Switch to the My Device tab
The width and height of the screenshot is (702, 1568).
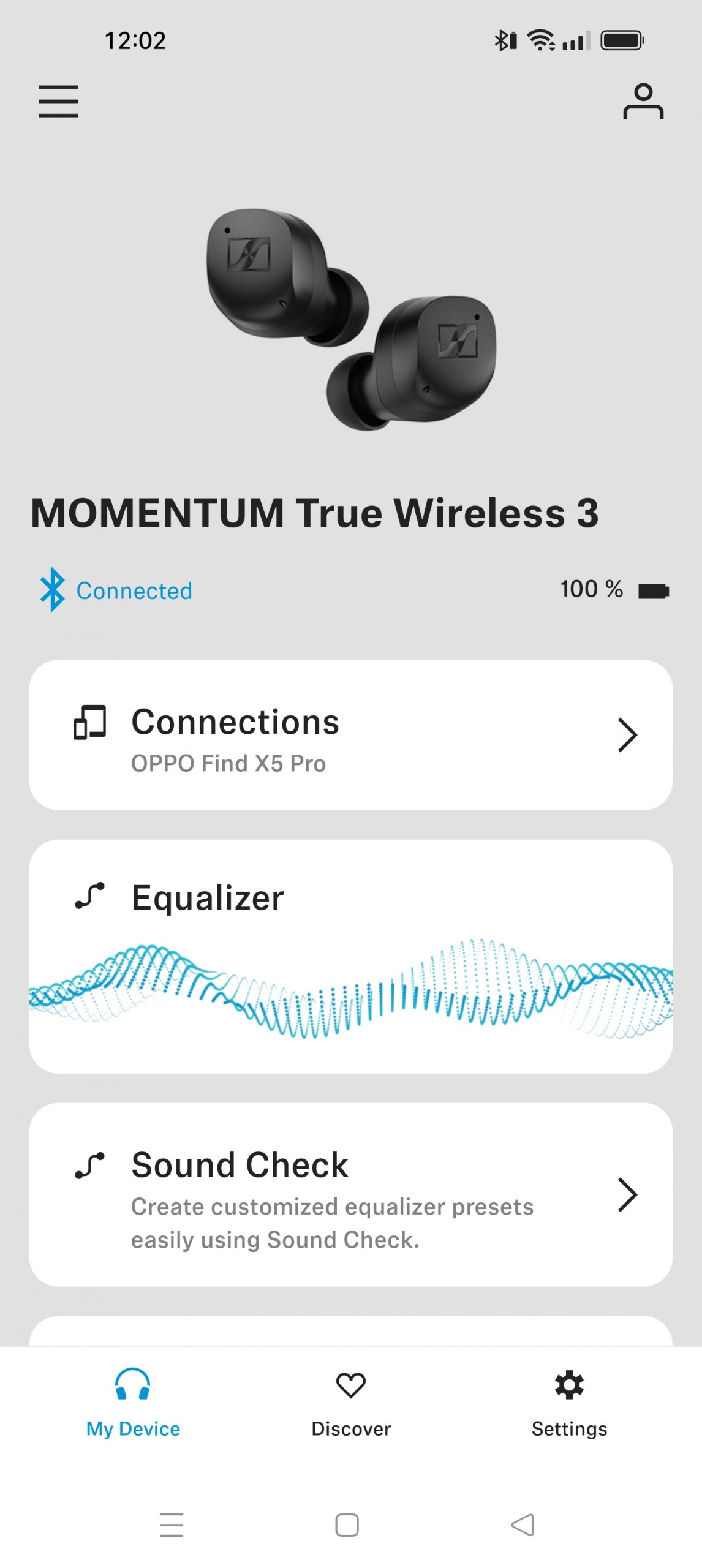click(x=133, y=1403)
